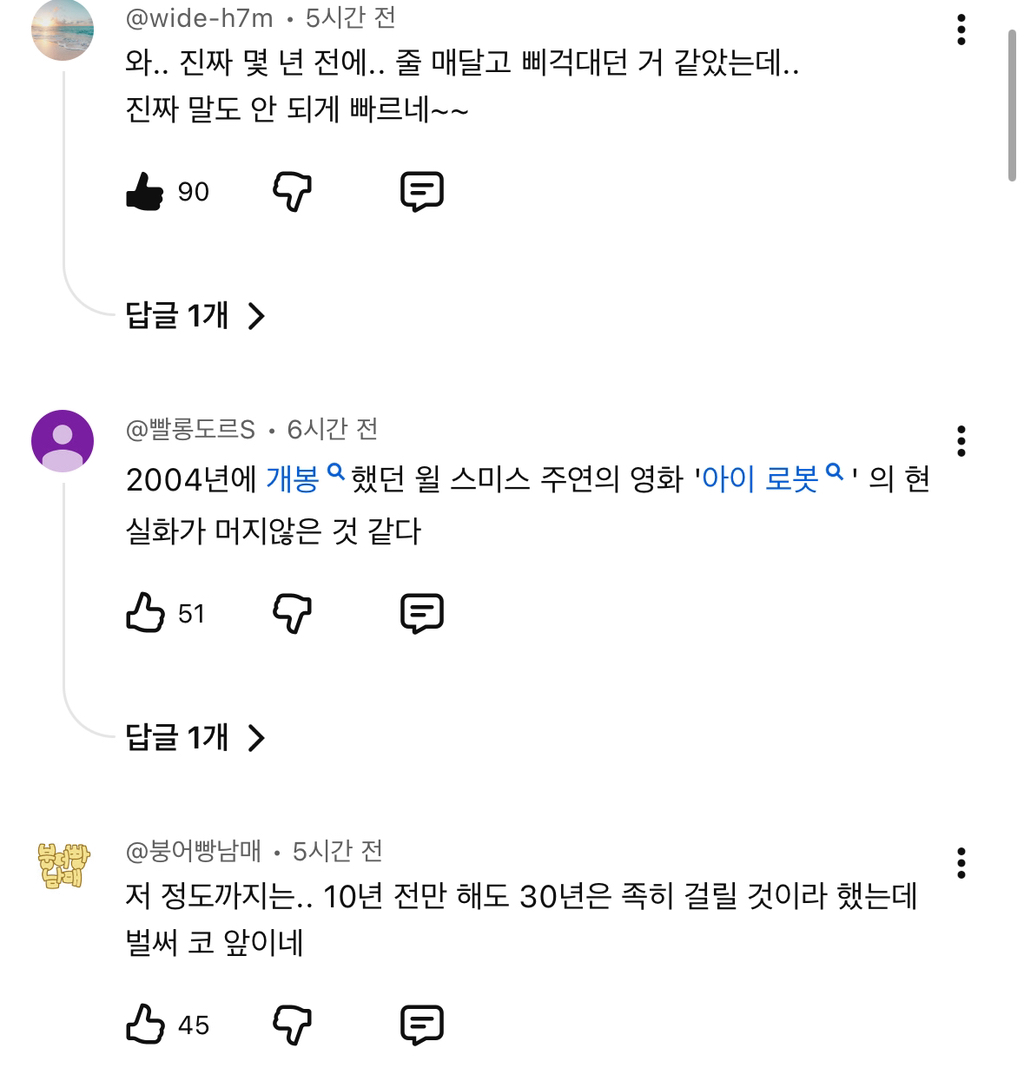1024x1081 pixels.
Task: Open the reply box on @wide-h7m's comment
Action: 421,191
